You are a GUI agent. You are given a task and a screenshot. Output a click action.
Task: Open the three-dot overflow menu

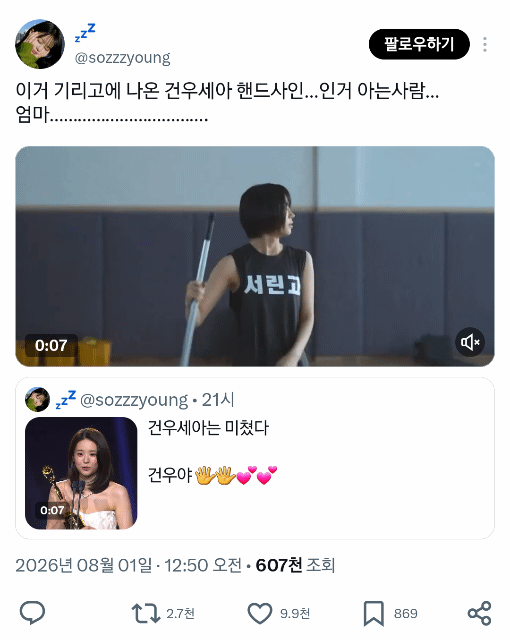[x=485, y=44]
